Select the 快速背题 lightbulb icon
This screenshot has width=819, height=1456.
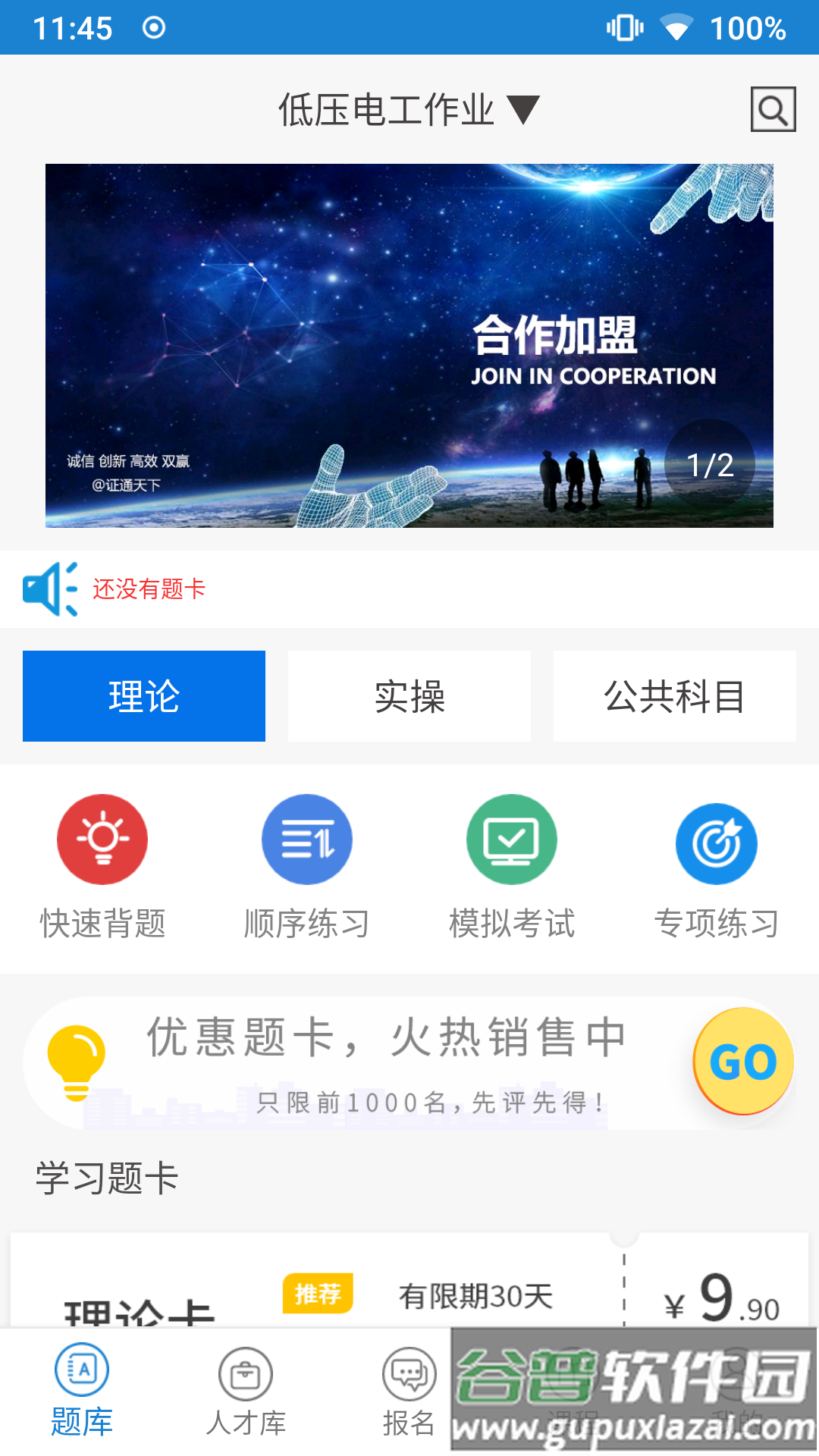pos(102,839)
